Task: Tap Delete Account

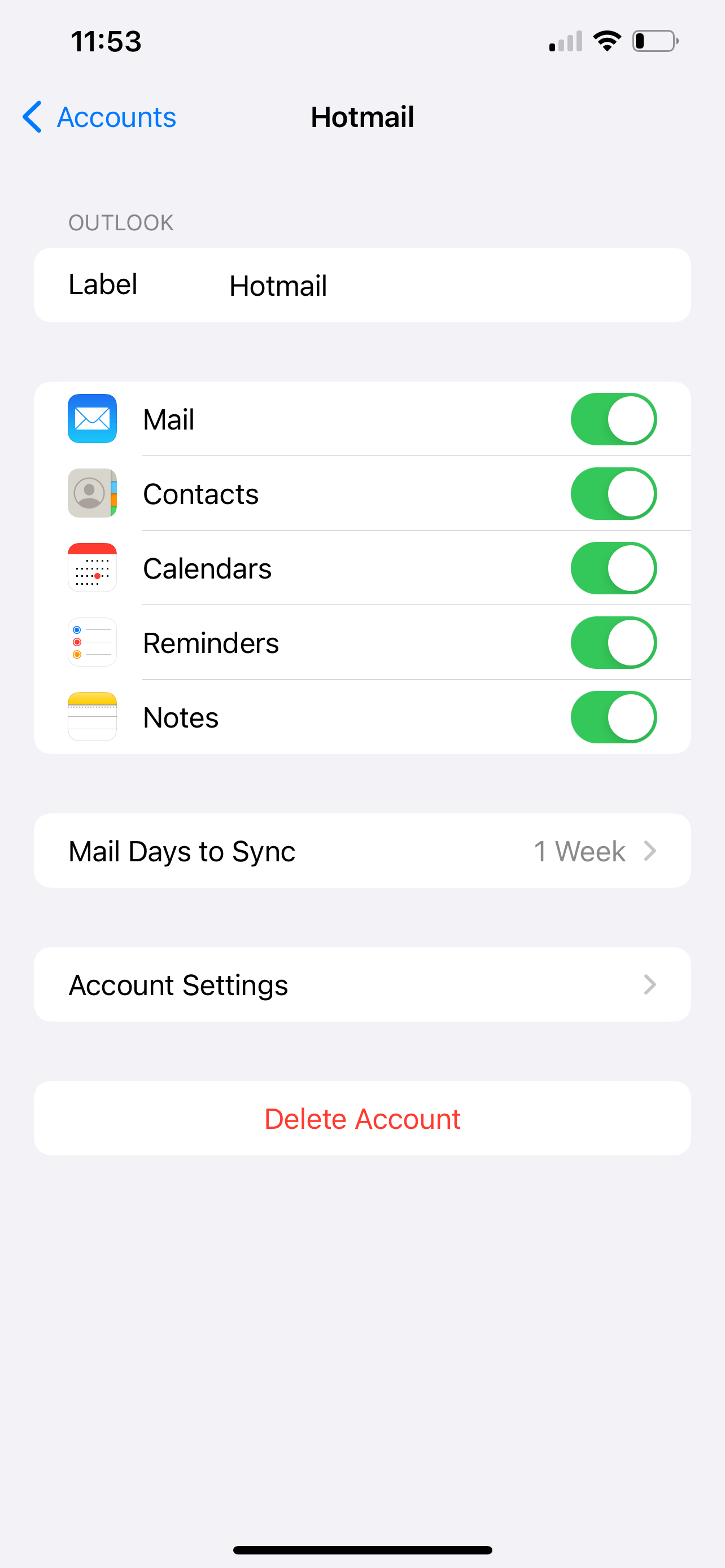Action: 362,1119
